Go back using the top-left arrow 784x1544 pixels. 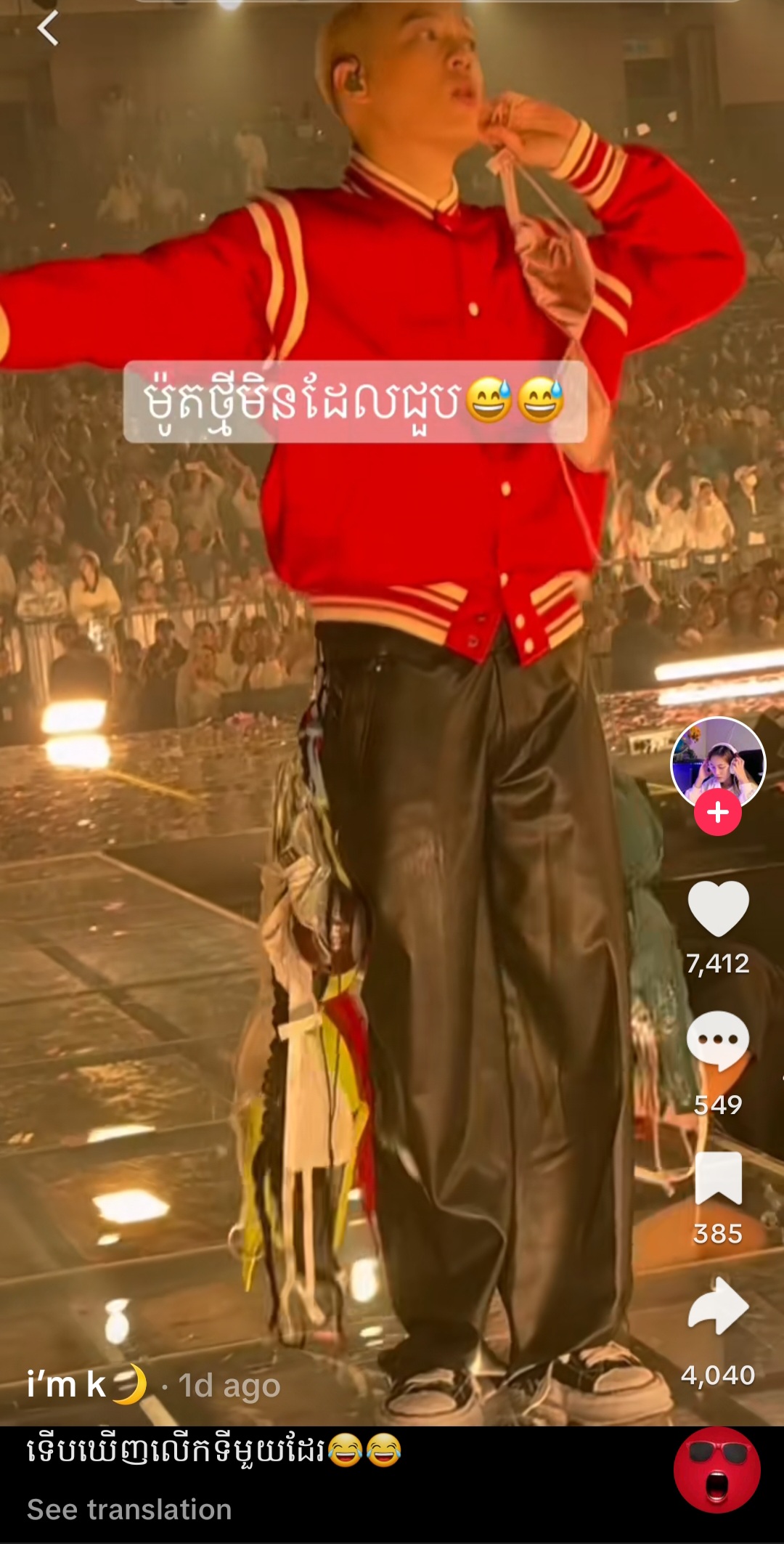point(48,30)
